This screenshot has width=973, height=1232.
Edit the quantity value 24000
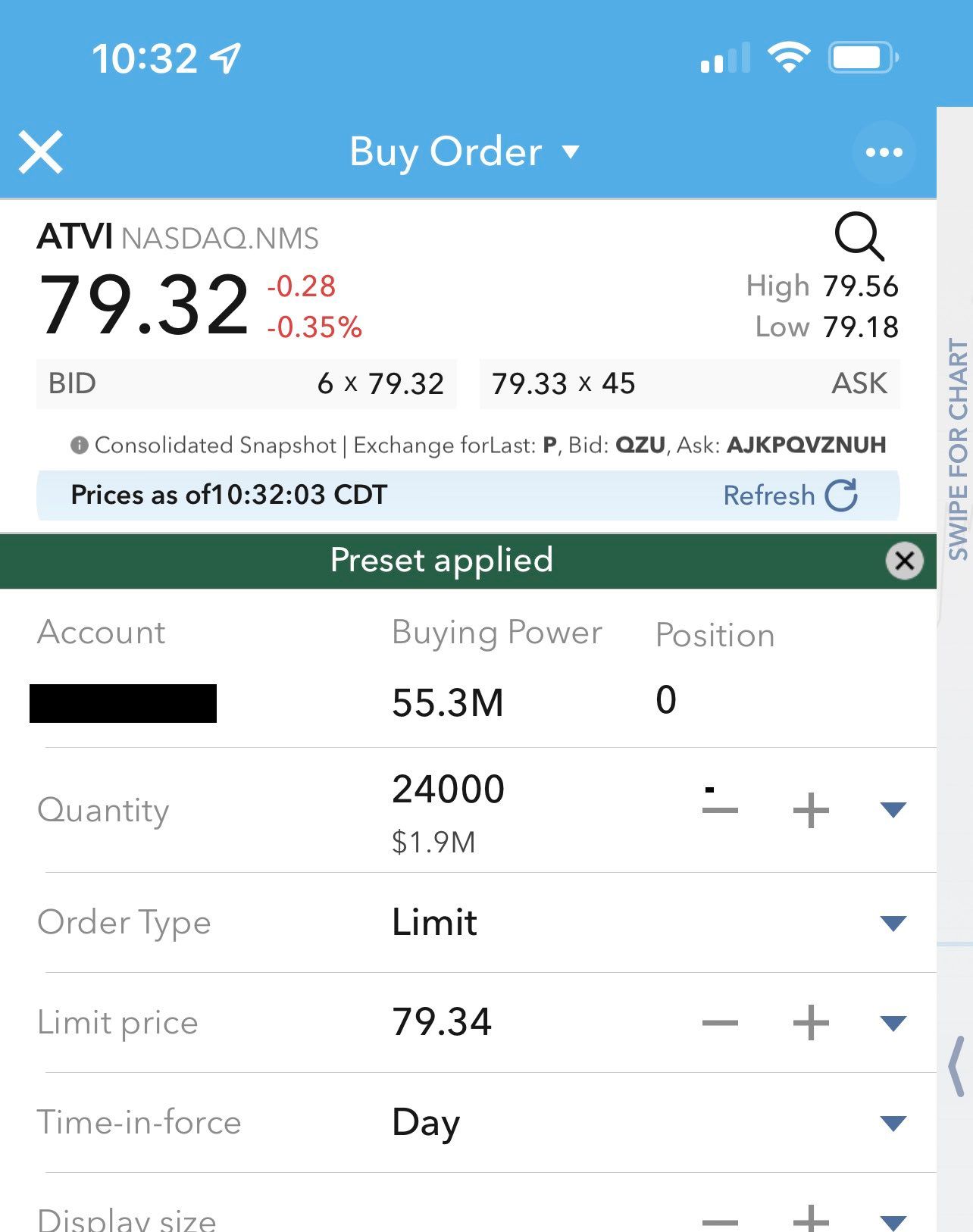pos(449,790)
